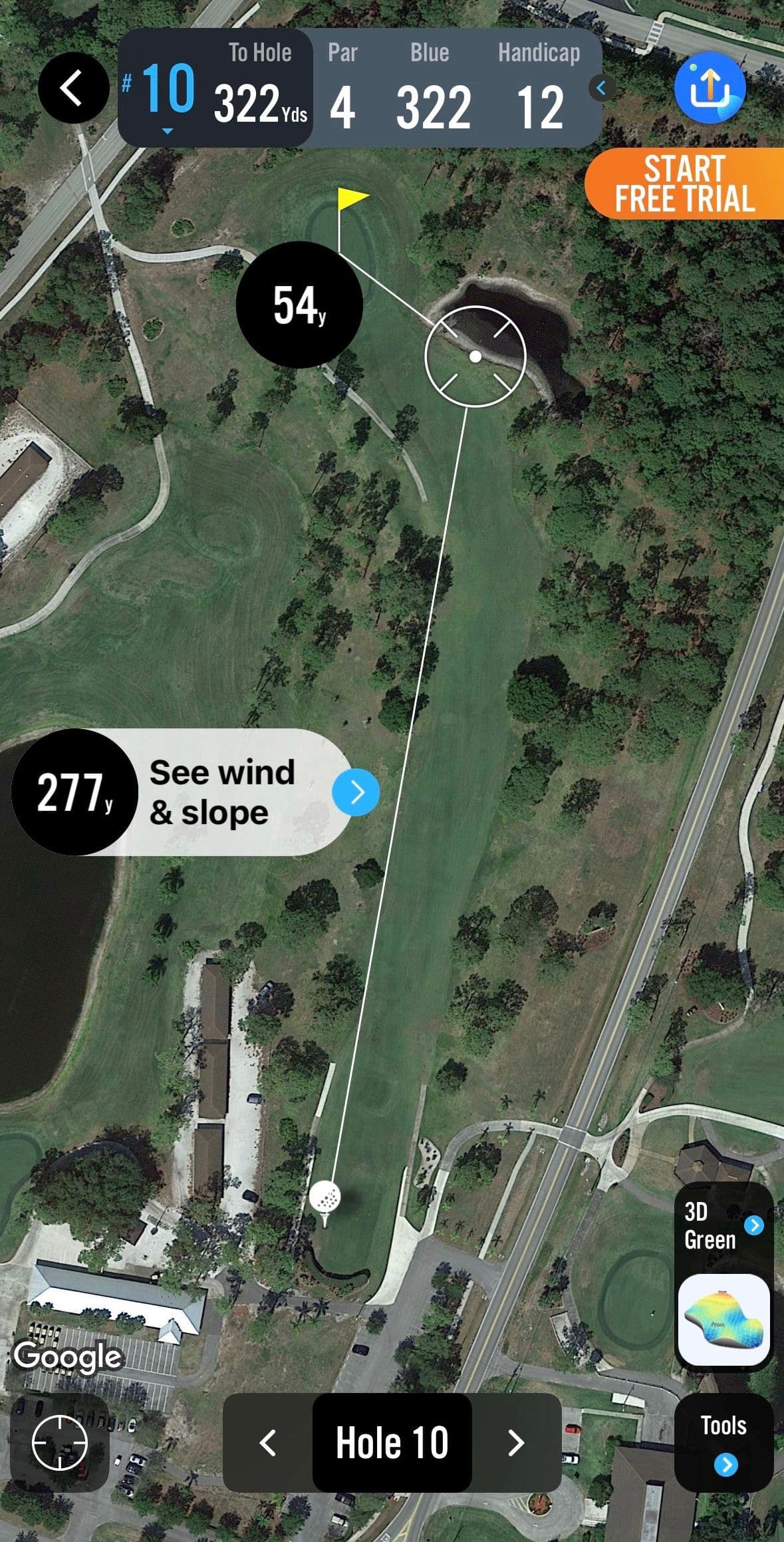Open the Tools menu
Image resolution: width=784 pixels, height=1542 pixels.
click(x=723, y=1444)
